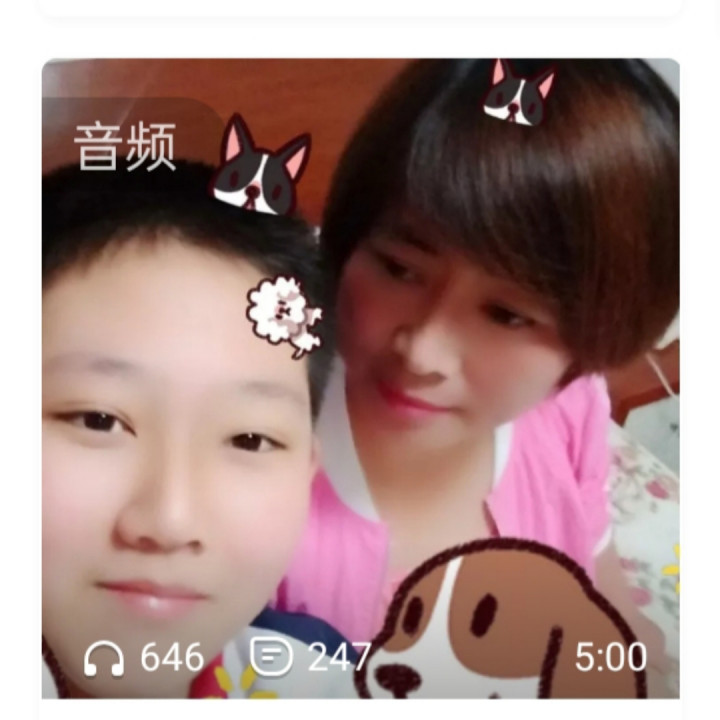Open the 音频 card with 5:00 duration
This screenshot has height=720, width=720.
tap(360, 380)
